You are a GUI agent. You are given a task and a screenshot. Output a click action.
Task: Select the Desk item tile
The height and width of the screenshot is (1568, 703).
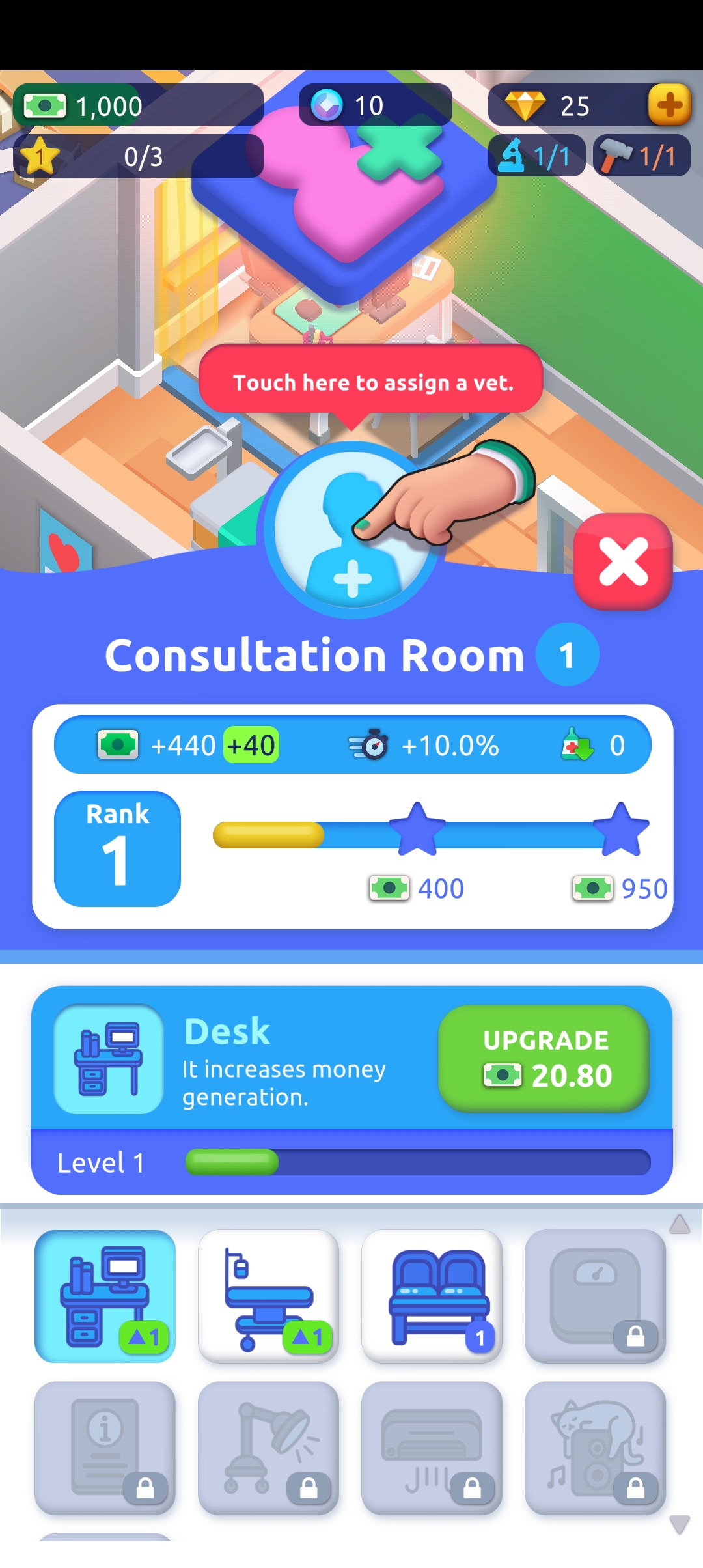[x=105, y=1296]
